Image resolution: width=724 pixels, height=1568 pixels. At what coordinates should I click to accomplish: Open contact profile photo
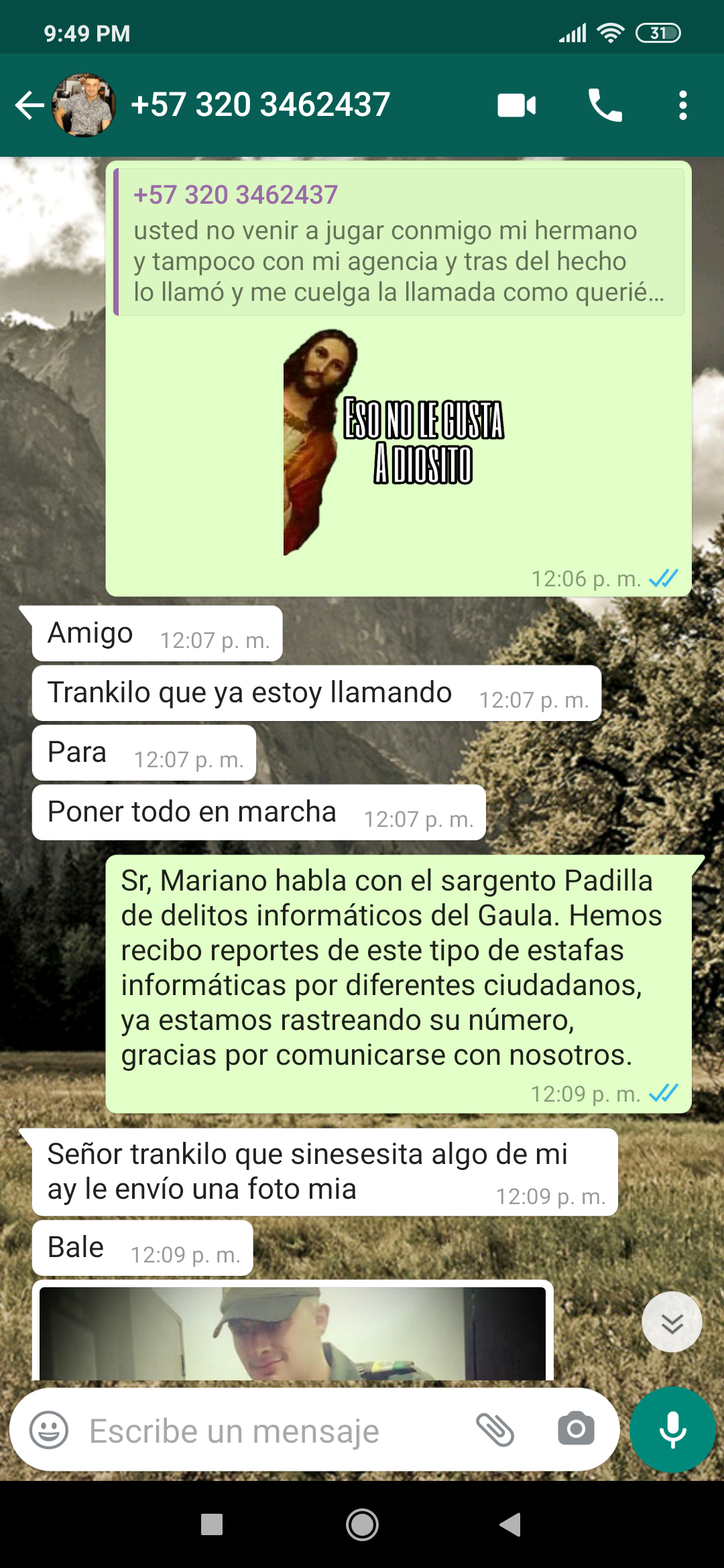[x=84, y=105]
